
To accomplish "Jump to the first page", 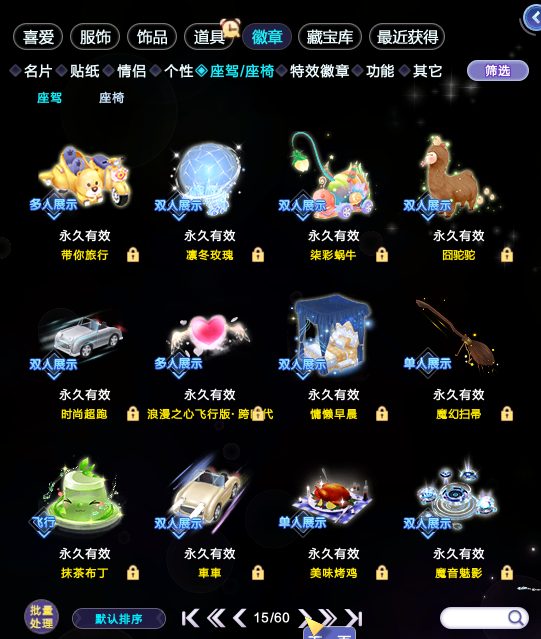I will click(x=190, y=618).
